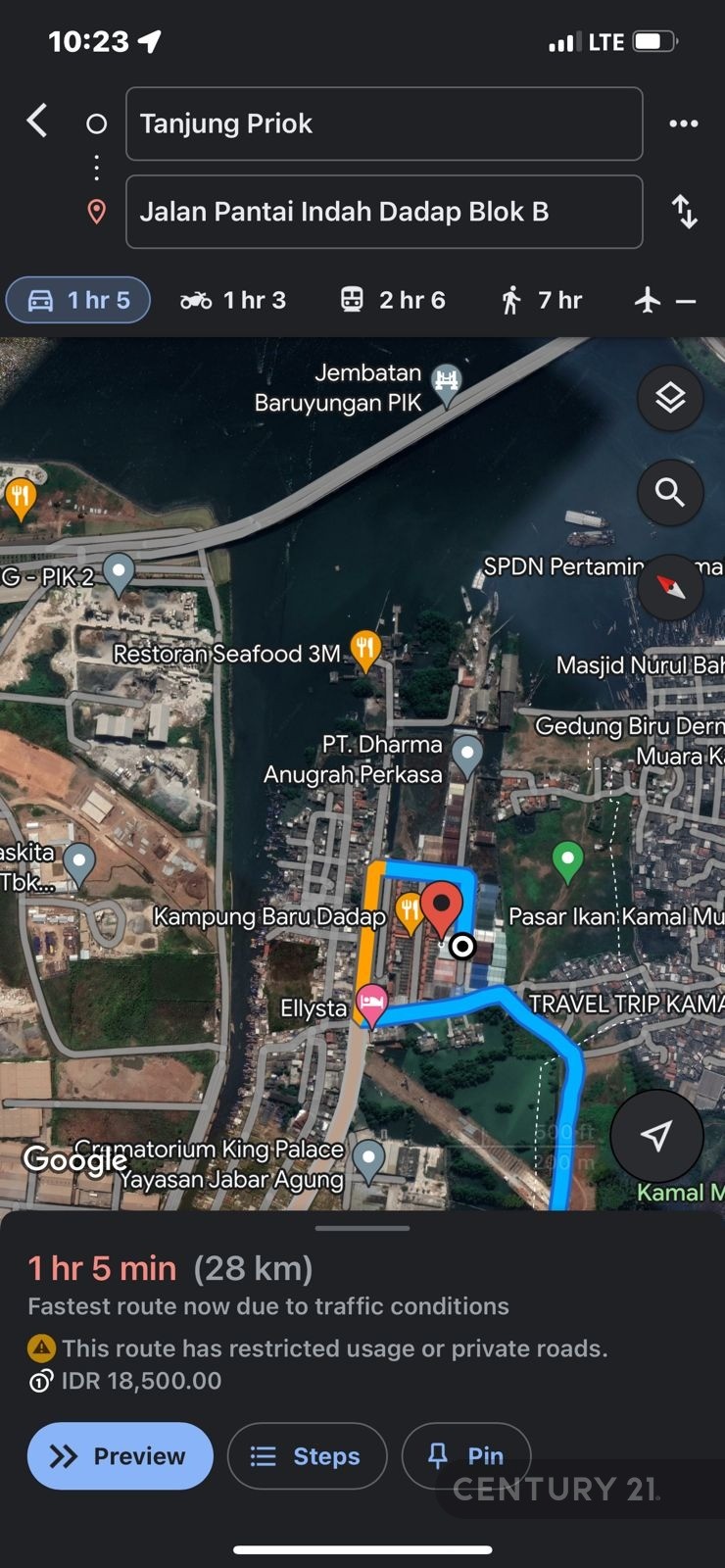Swap start and destination locations
This screenshot has width=725, height=1568.
684,212
